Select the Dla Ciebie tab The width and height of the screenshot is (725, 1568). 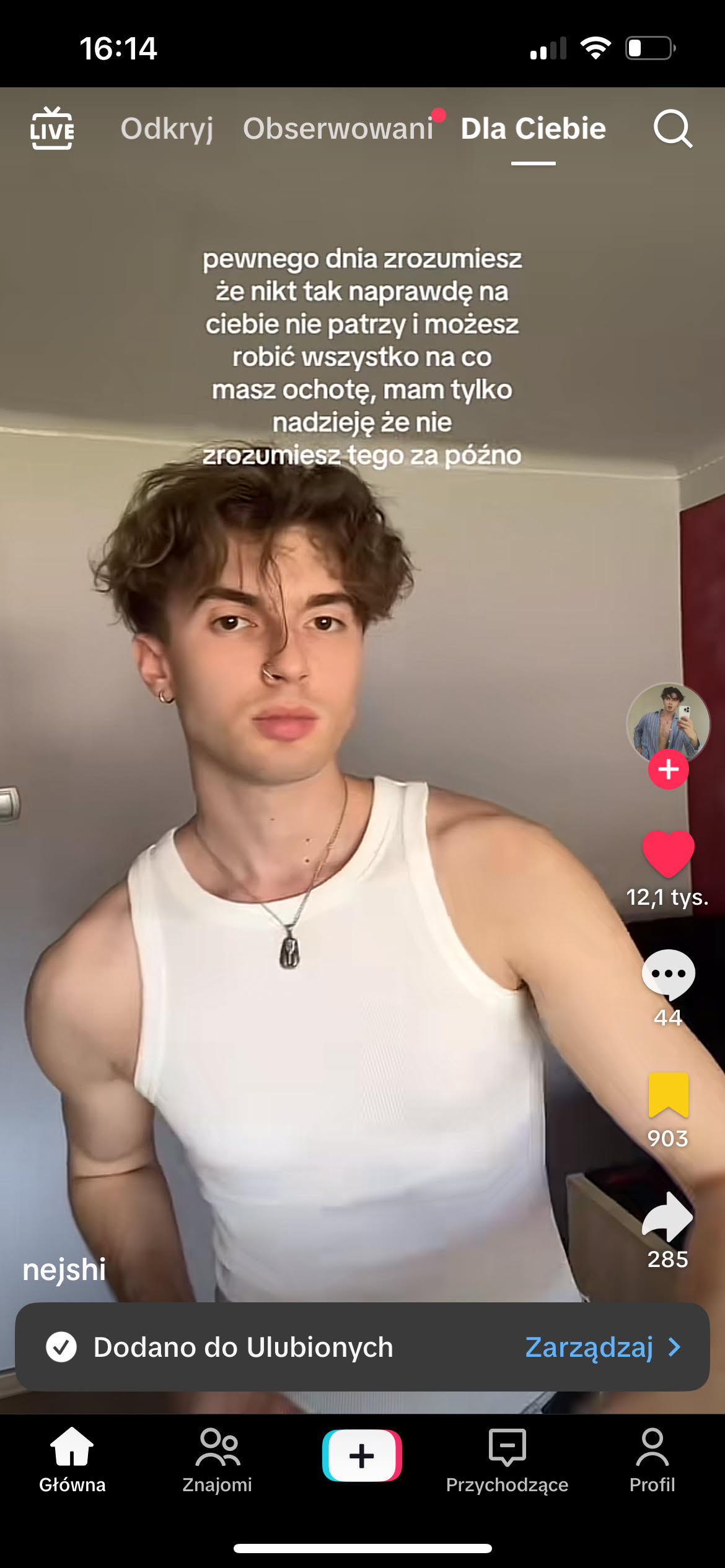click(533, 129)
